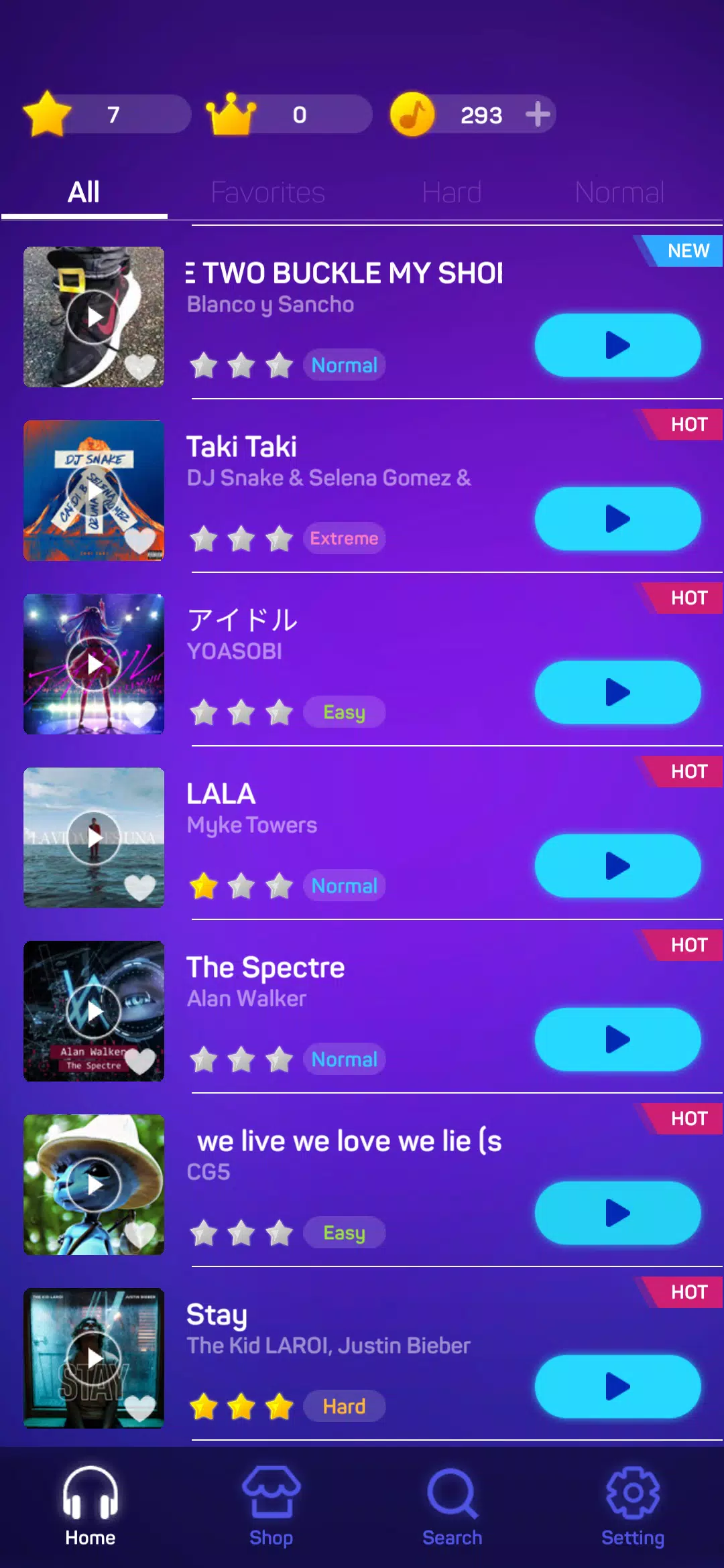Add more coins with the plus icon
The height and width of the screenshot is (1568, 724).
538,115
